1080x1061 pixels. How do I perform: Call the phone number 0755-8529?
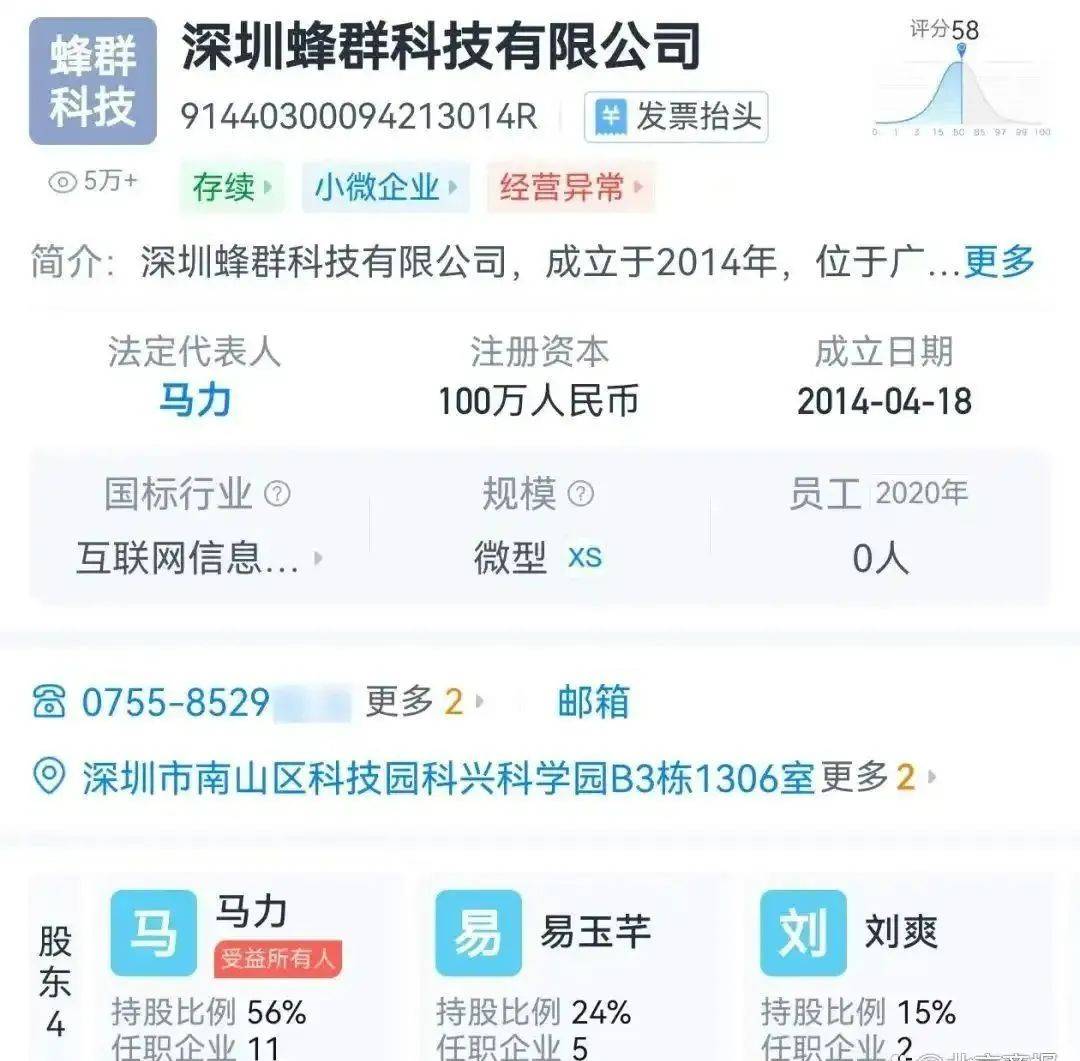click(175, 702)
